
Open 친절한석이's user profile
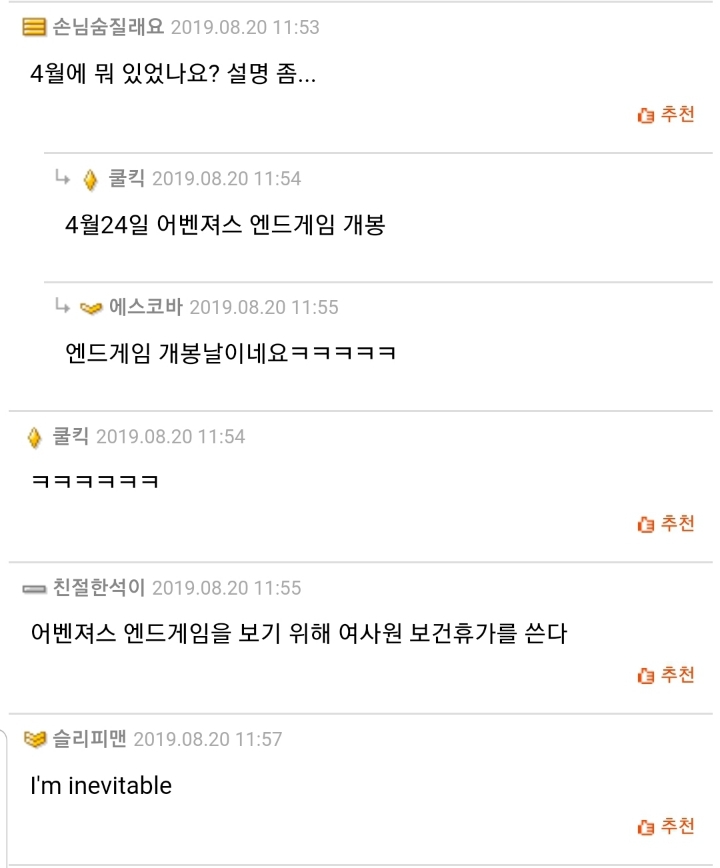98,587
